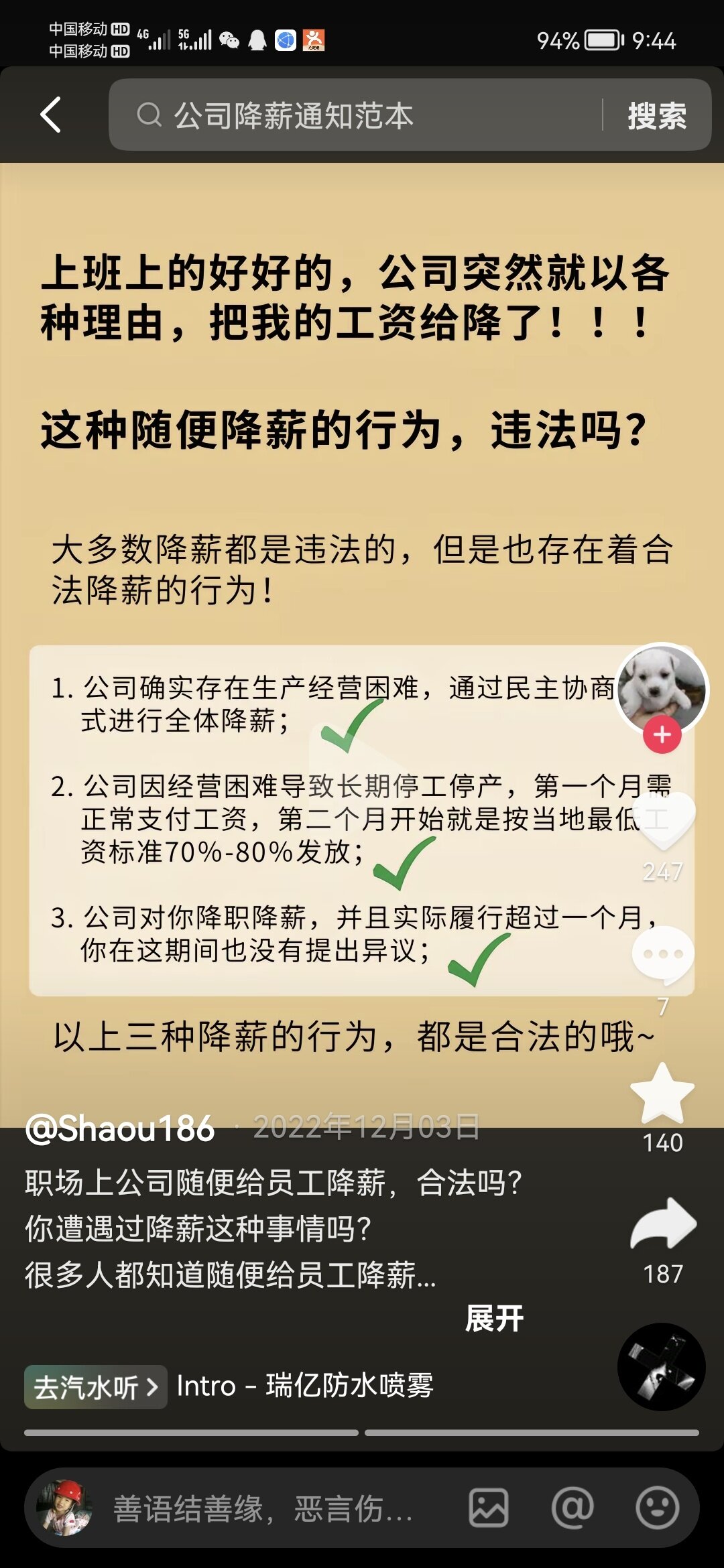Attach an image to the comment

pos(488,1508)
